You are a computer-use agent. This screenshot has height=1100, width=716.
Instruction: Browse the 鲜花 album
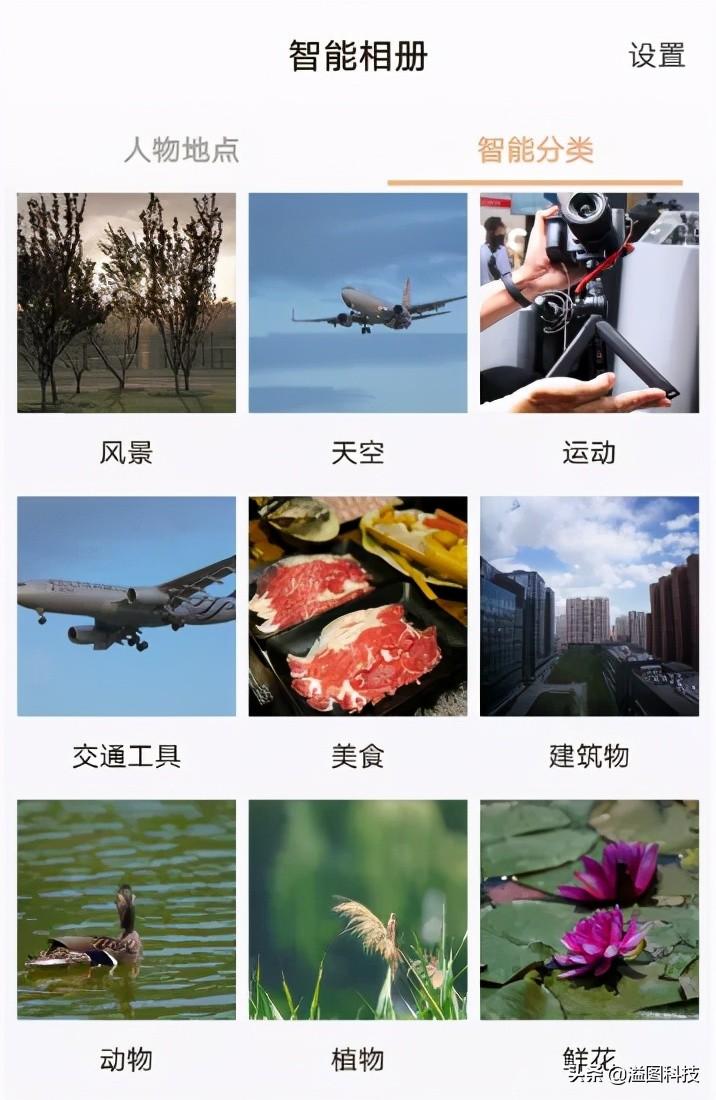[x=588, y=909]
